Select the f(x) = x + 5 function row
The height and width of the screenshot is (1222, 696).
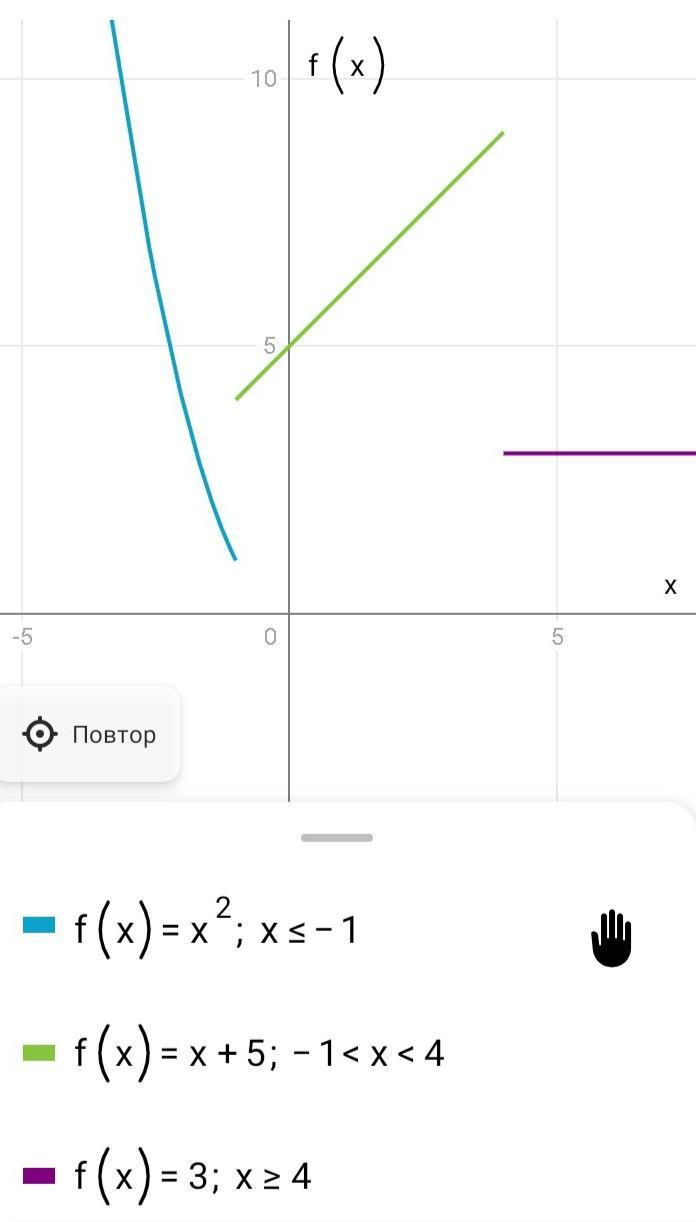pyautogui.click(x=258, y=1053)
